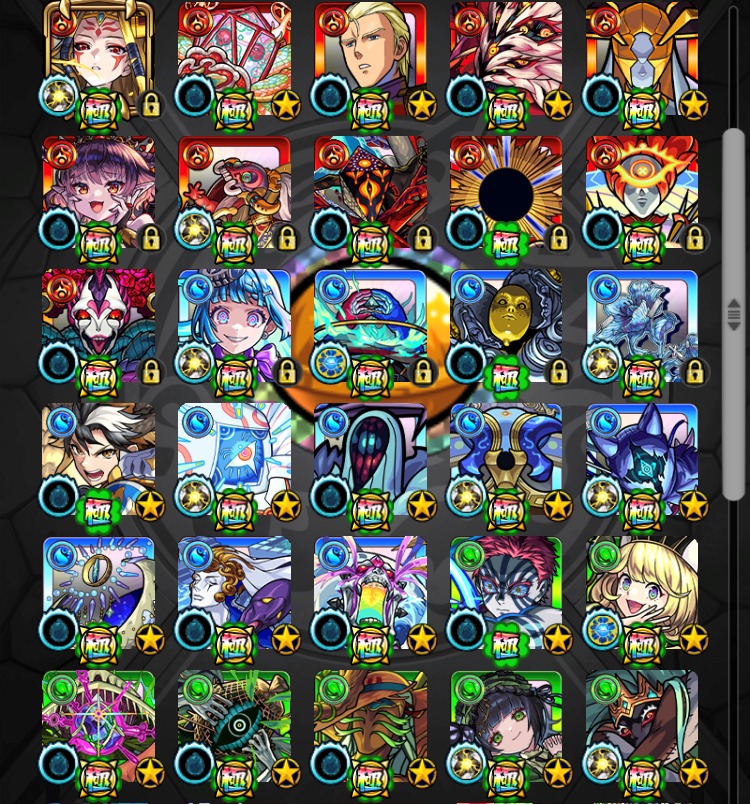Tap the scrollbar handle on the right edge
Viewport: 750px width, 804px height.
tap(734, 315)
